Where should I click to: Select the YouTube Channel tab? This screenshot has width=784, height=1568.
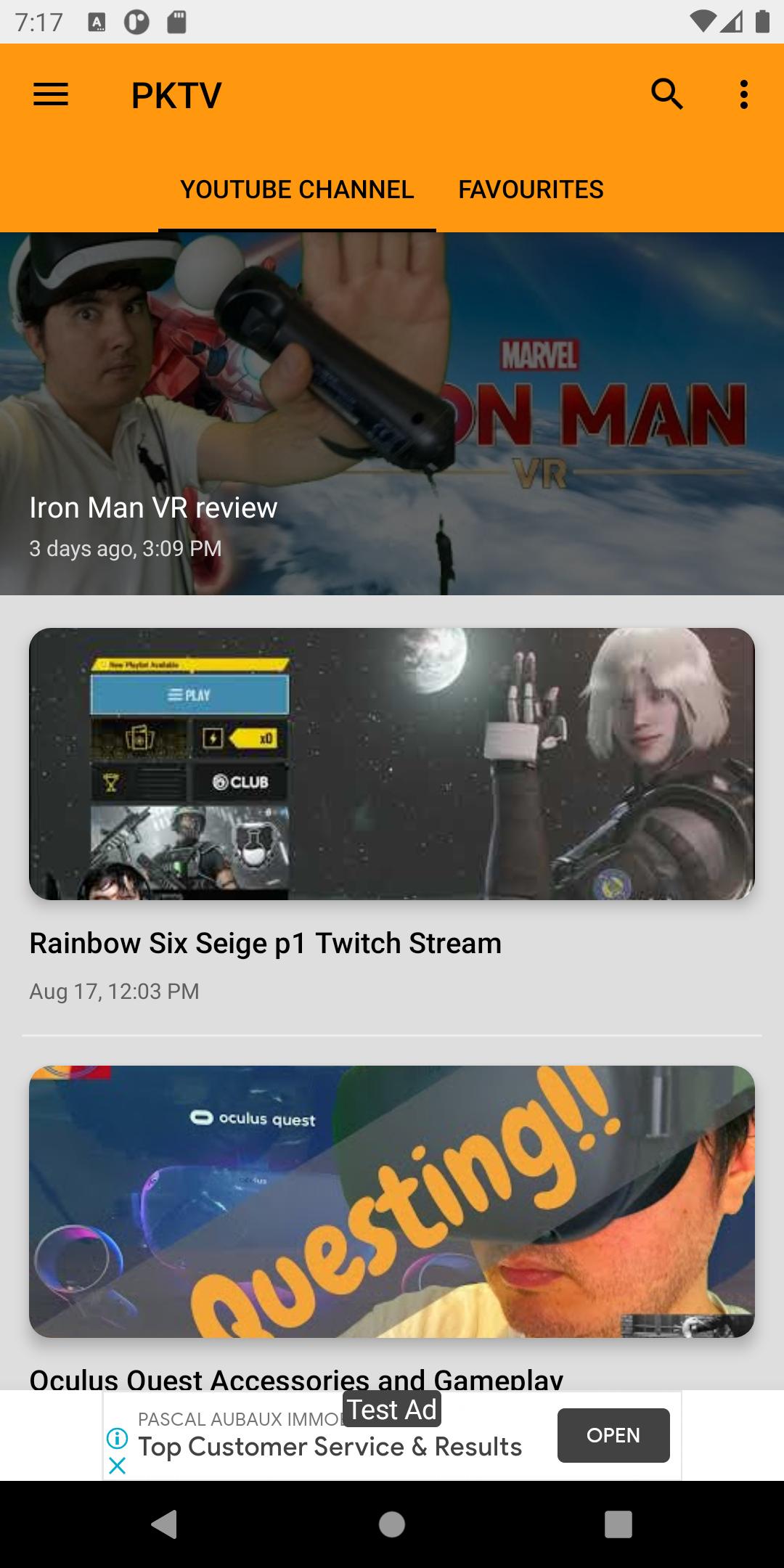click(297, 189)
